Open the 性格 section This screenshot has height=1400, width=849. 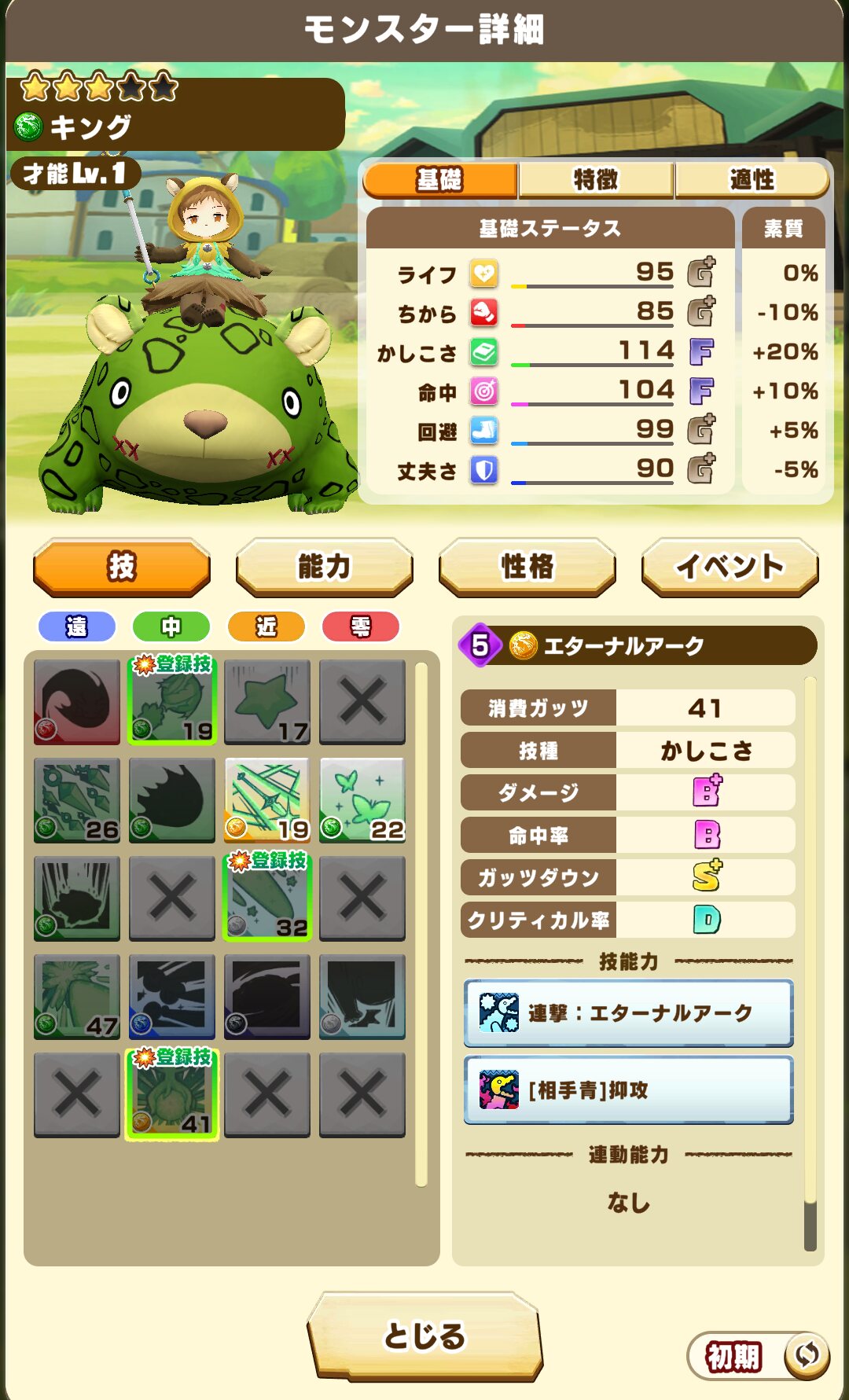pyautogui.click(x=527, y=567)
